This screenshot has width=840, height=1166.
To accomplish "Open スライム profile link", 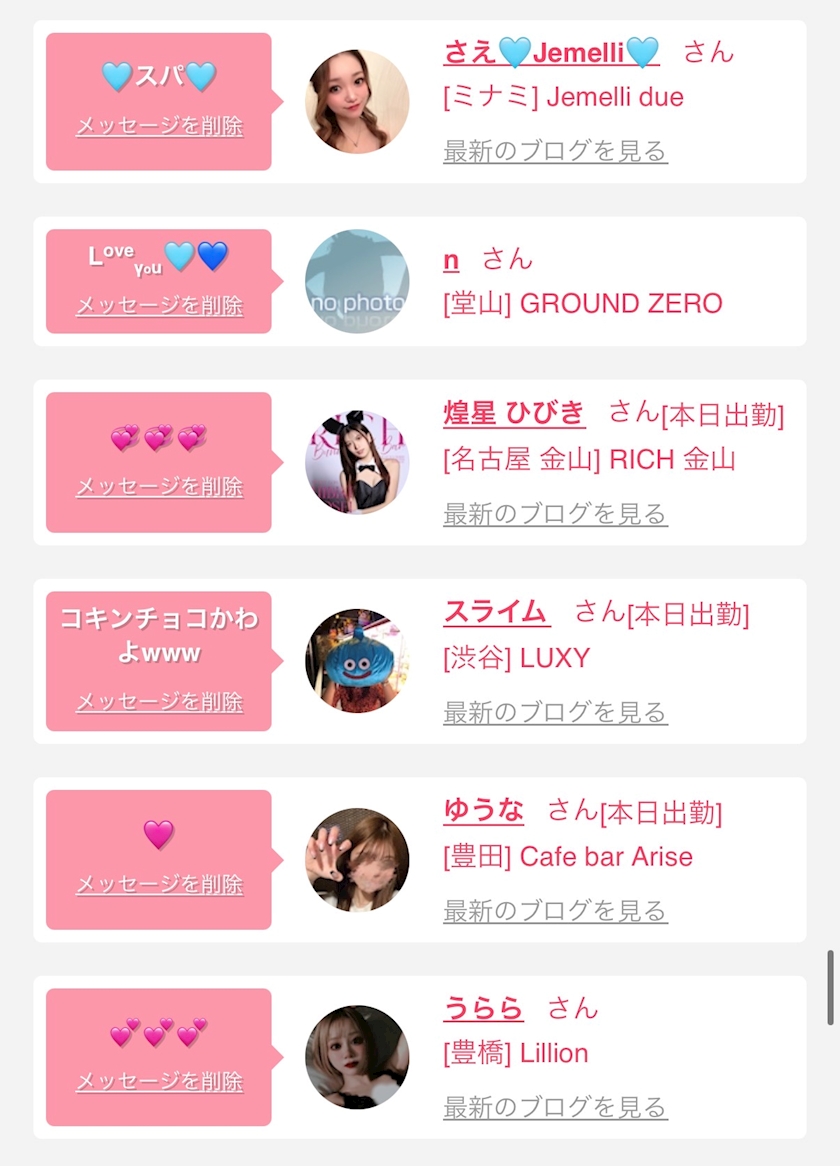I will coord(497,612).
